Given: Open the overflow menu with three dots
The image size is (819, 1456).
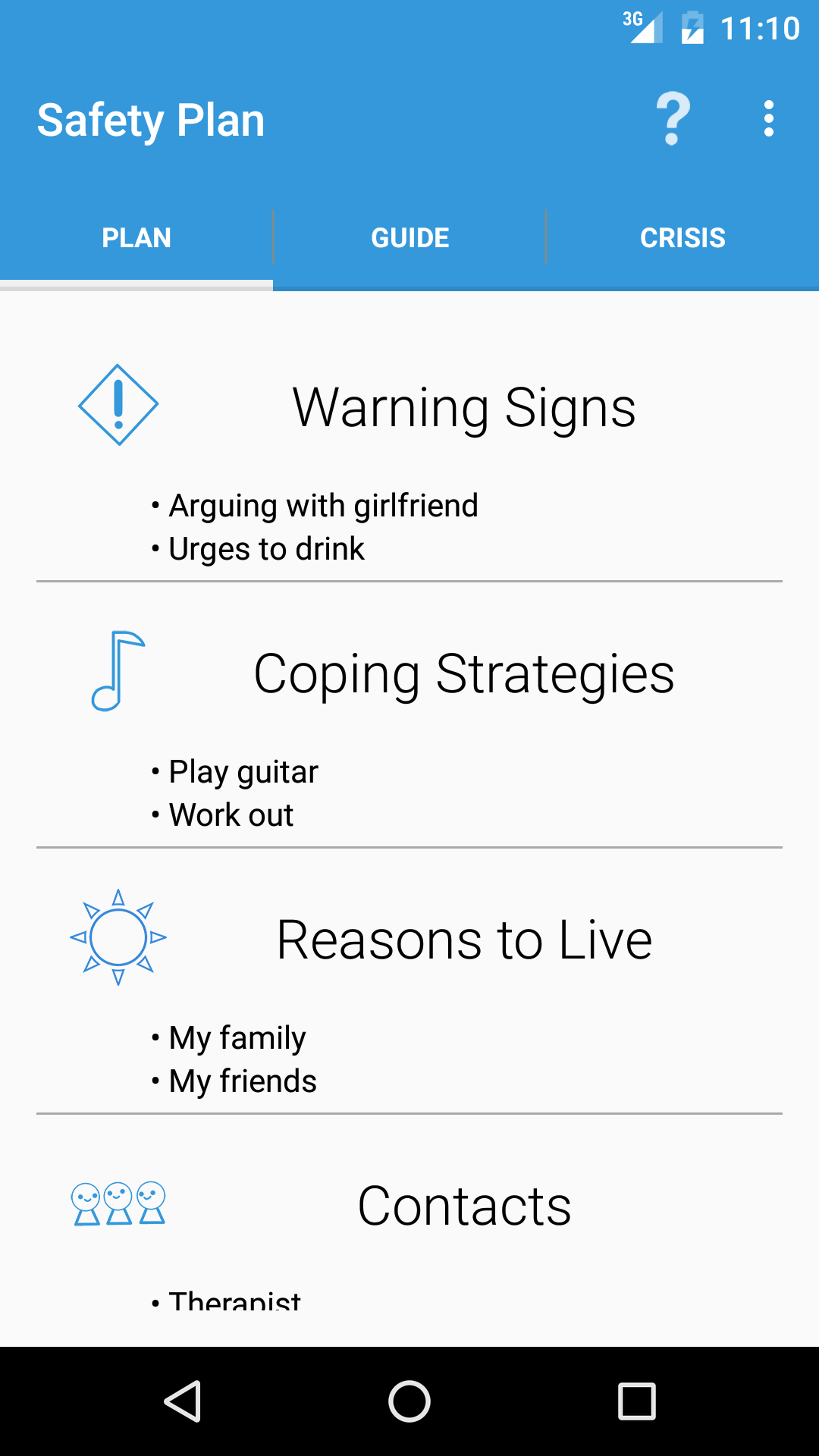Looking at the screenshot, I should pyautogui.click(x=768, y=119).
